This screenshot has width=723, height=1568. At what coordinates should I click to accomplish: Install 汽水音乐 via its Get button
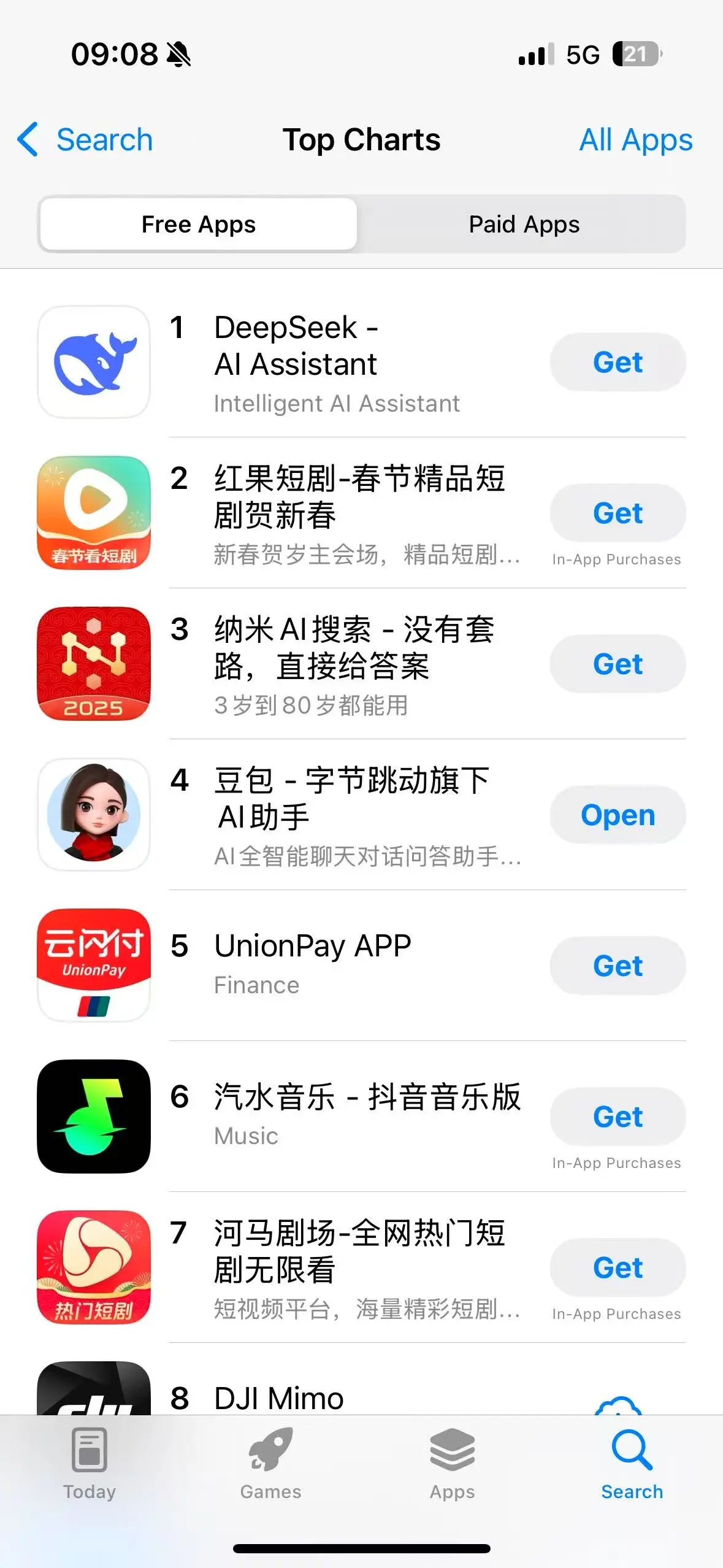pos(618,1116)
